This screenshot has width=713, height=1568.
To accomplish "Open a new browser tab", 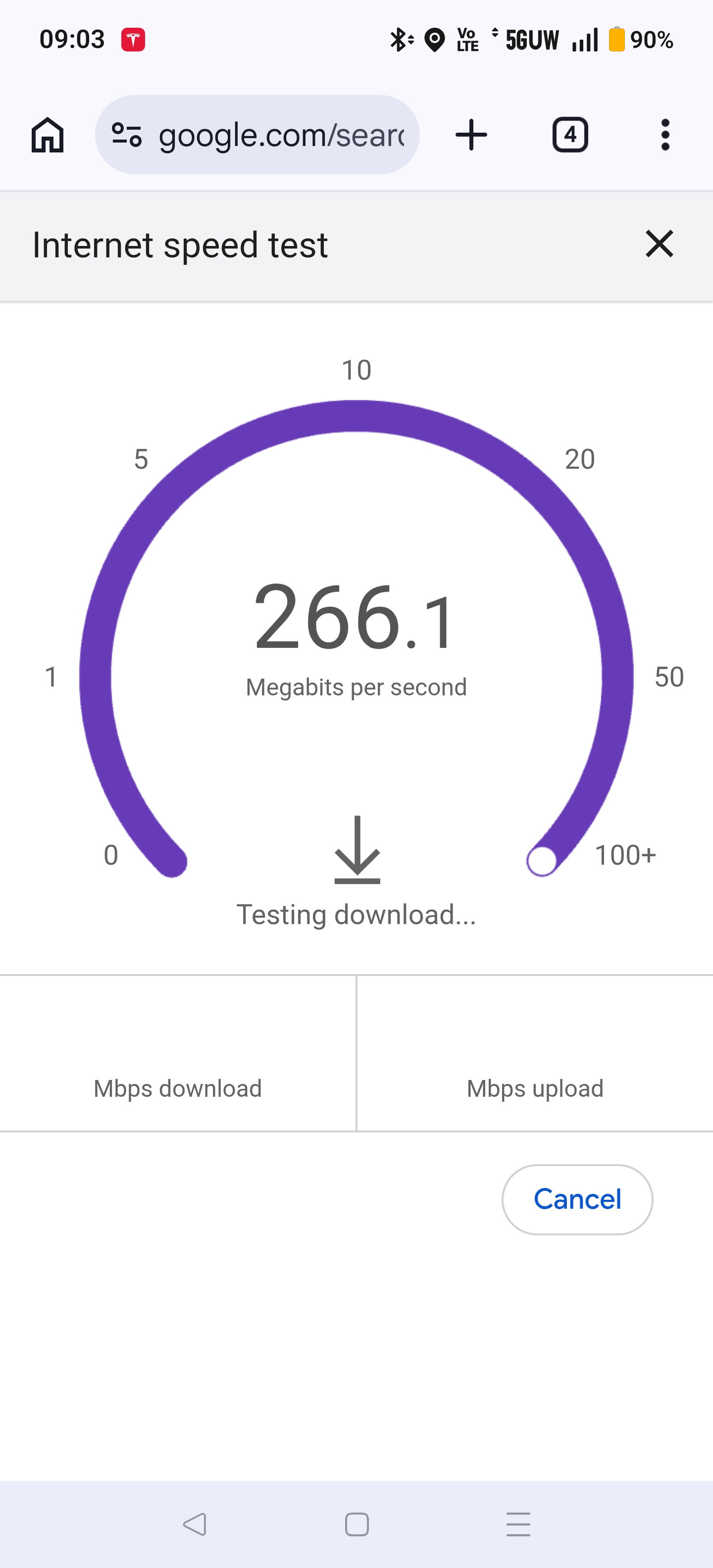I will 471,135.
